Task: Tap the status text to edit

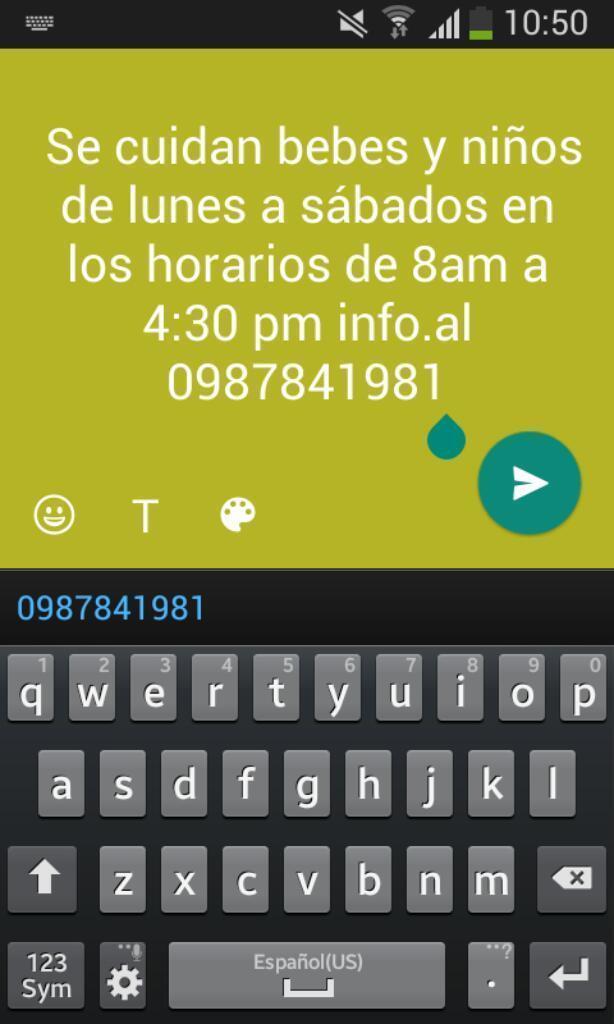Action: coord(314,264)
